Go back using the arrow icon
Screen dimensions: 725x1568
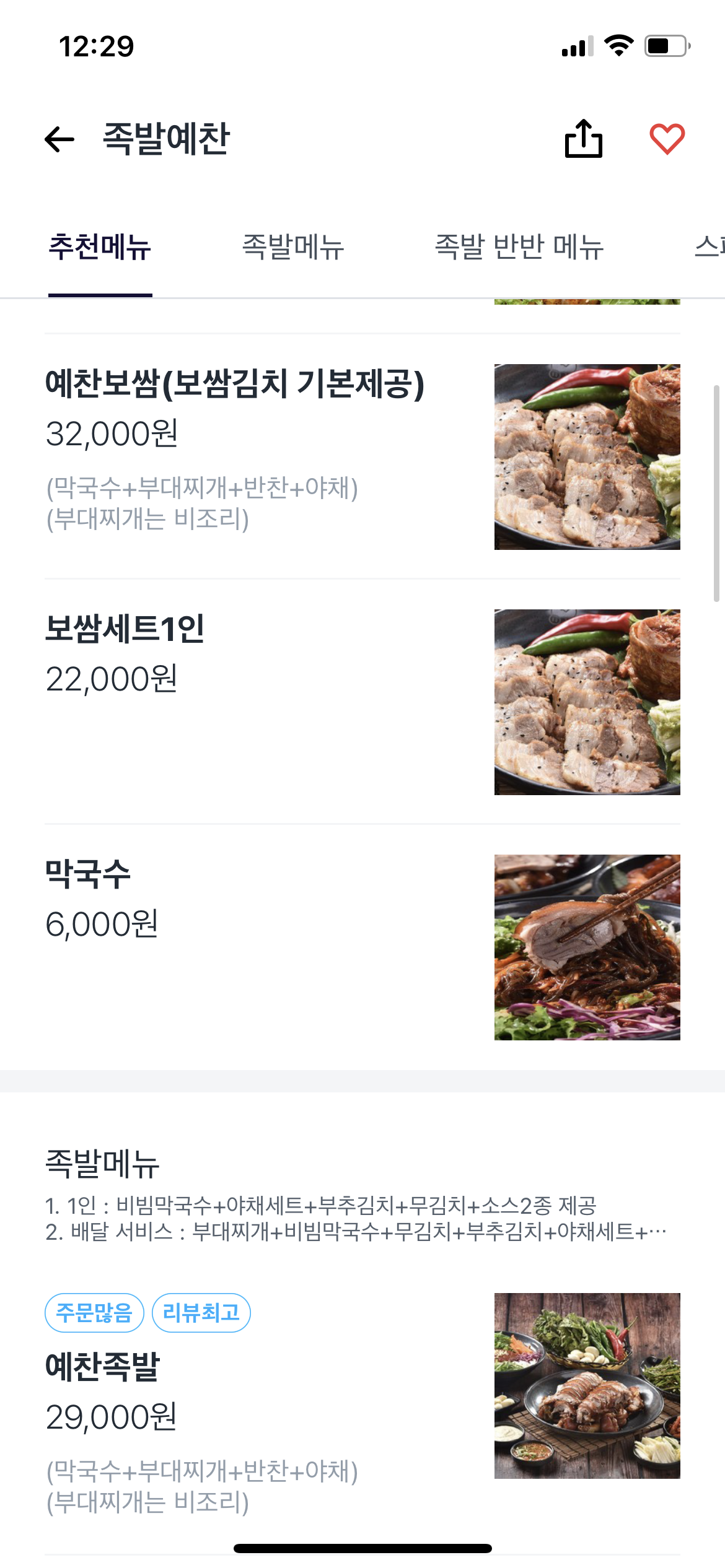click(59, 139)
